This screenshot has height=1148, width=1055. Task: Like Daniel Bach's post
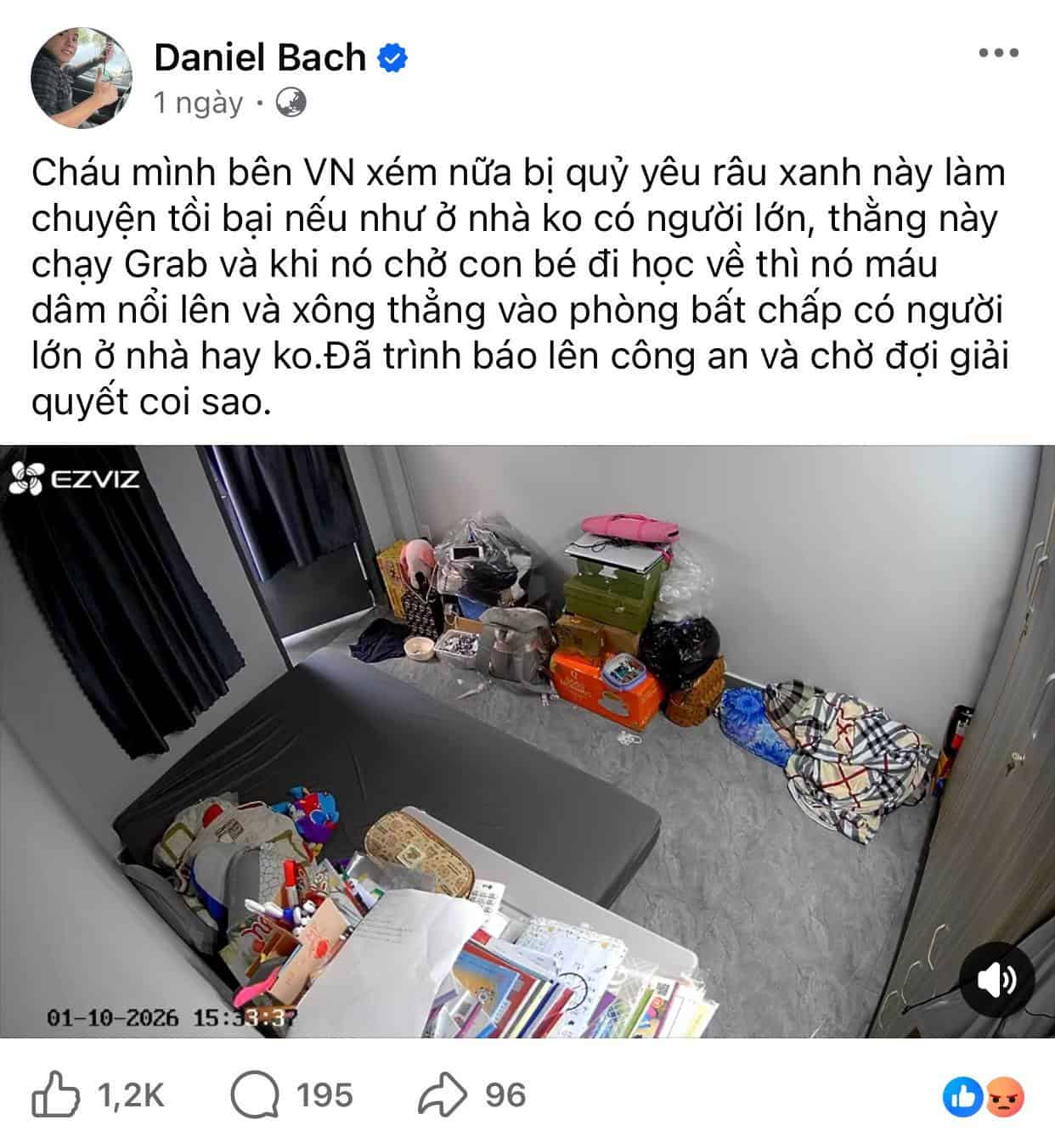pos(56,1095)
